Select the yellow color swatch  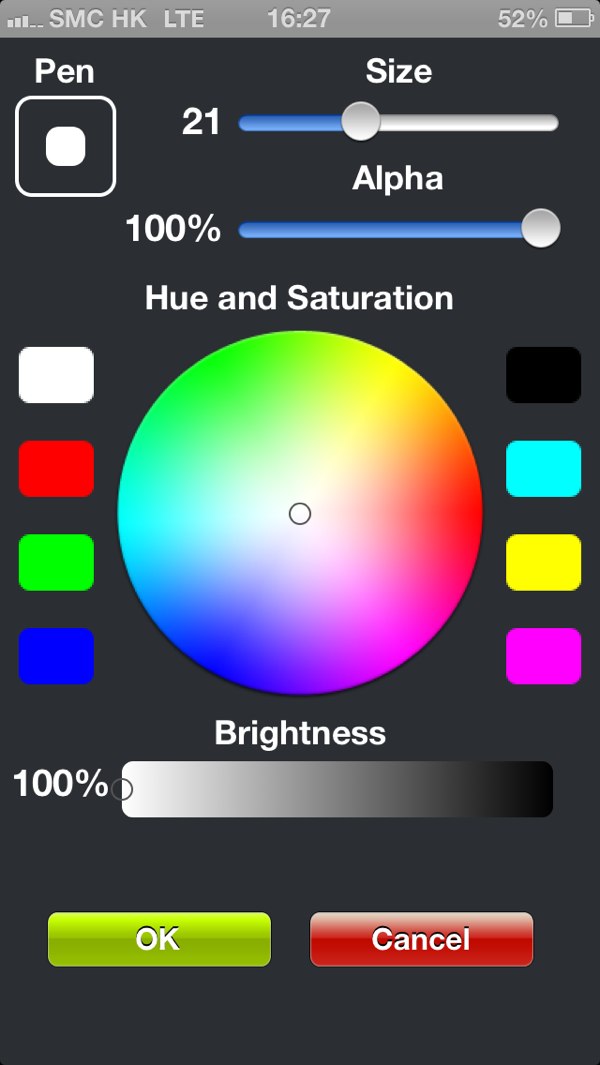click(543, 562)
